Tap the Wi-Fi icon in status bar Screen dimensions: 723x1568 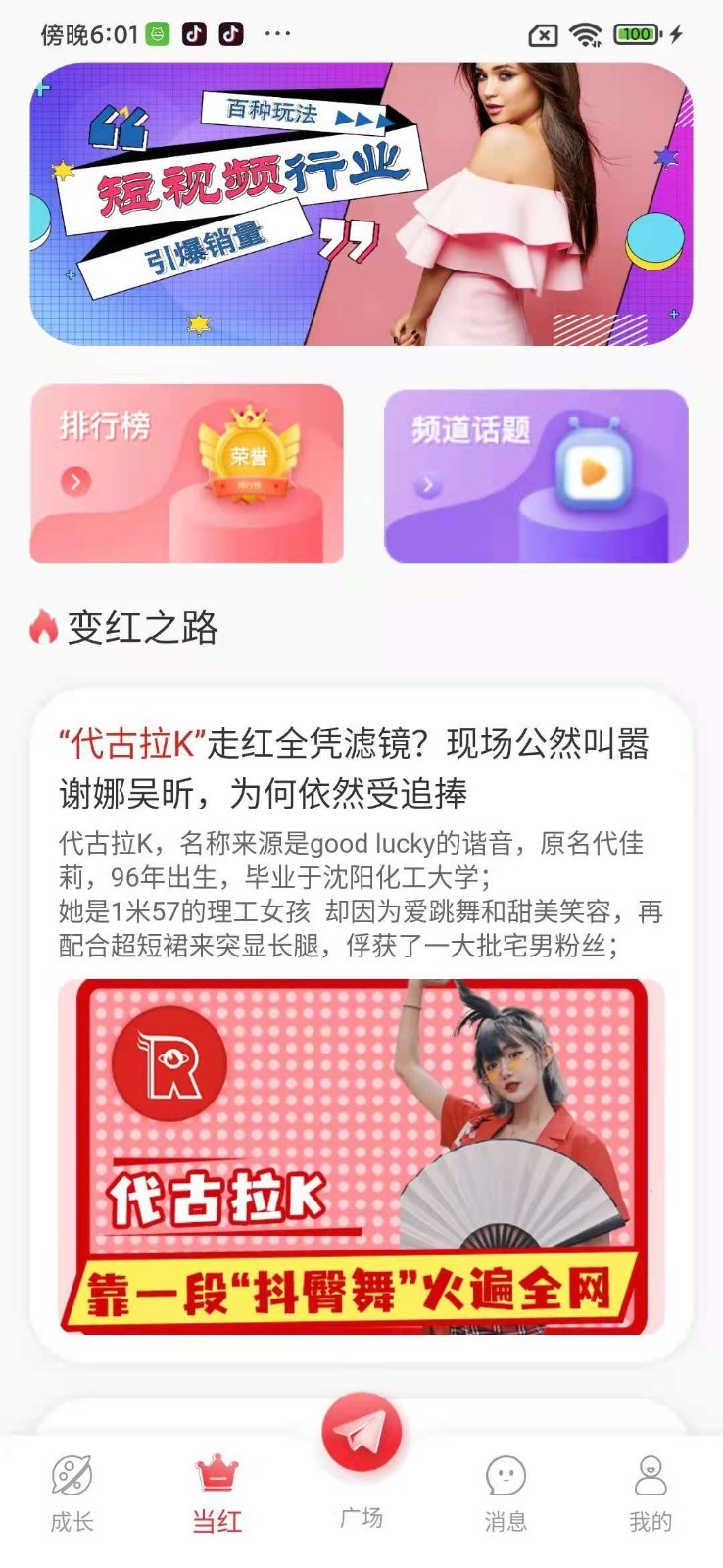pyautogui.click(x=585, y=34)
